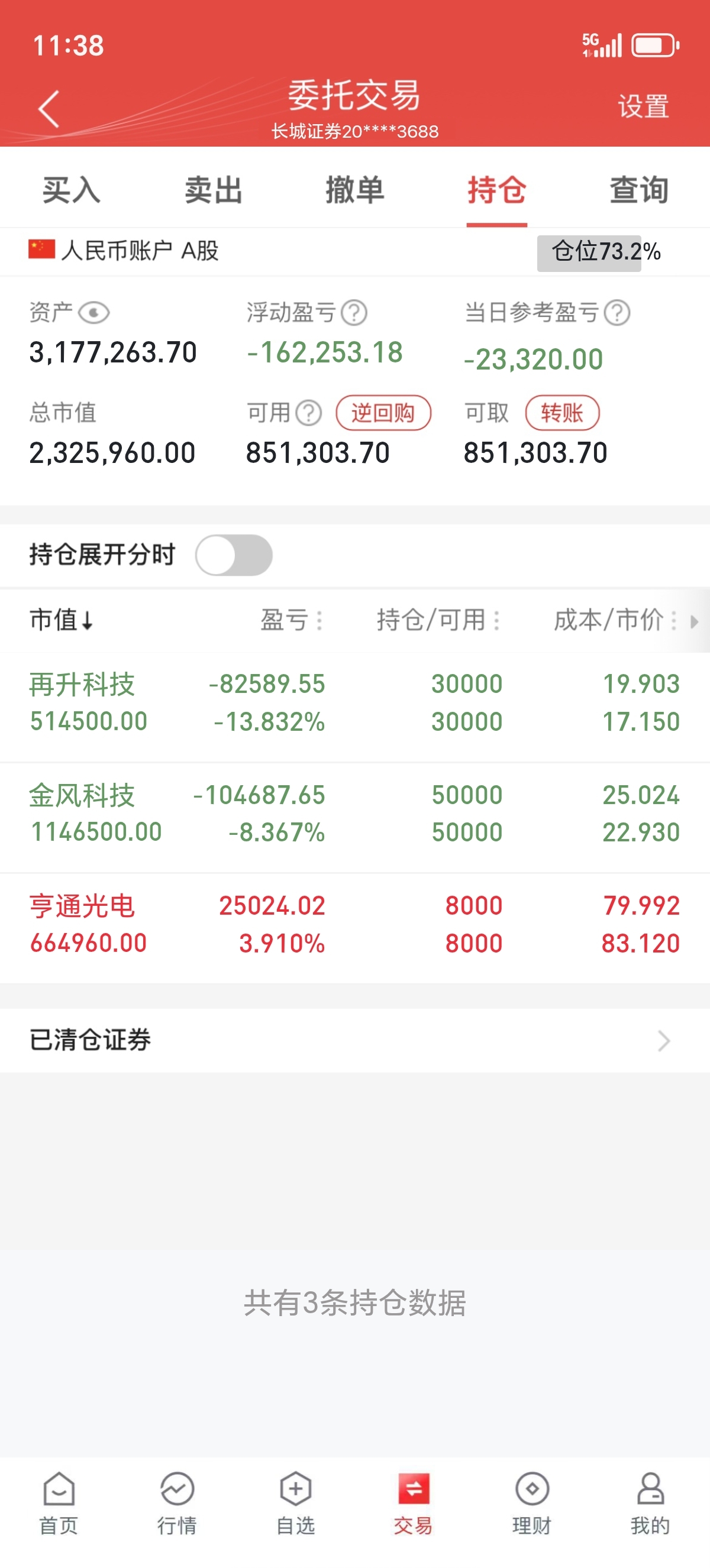Open 我的 profile tab
The height and width of the screenshot is (1568, 710).
[x=650, y=1502]
